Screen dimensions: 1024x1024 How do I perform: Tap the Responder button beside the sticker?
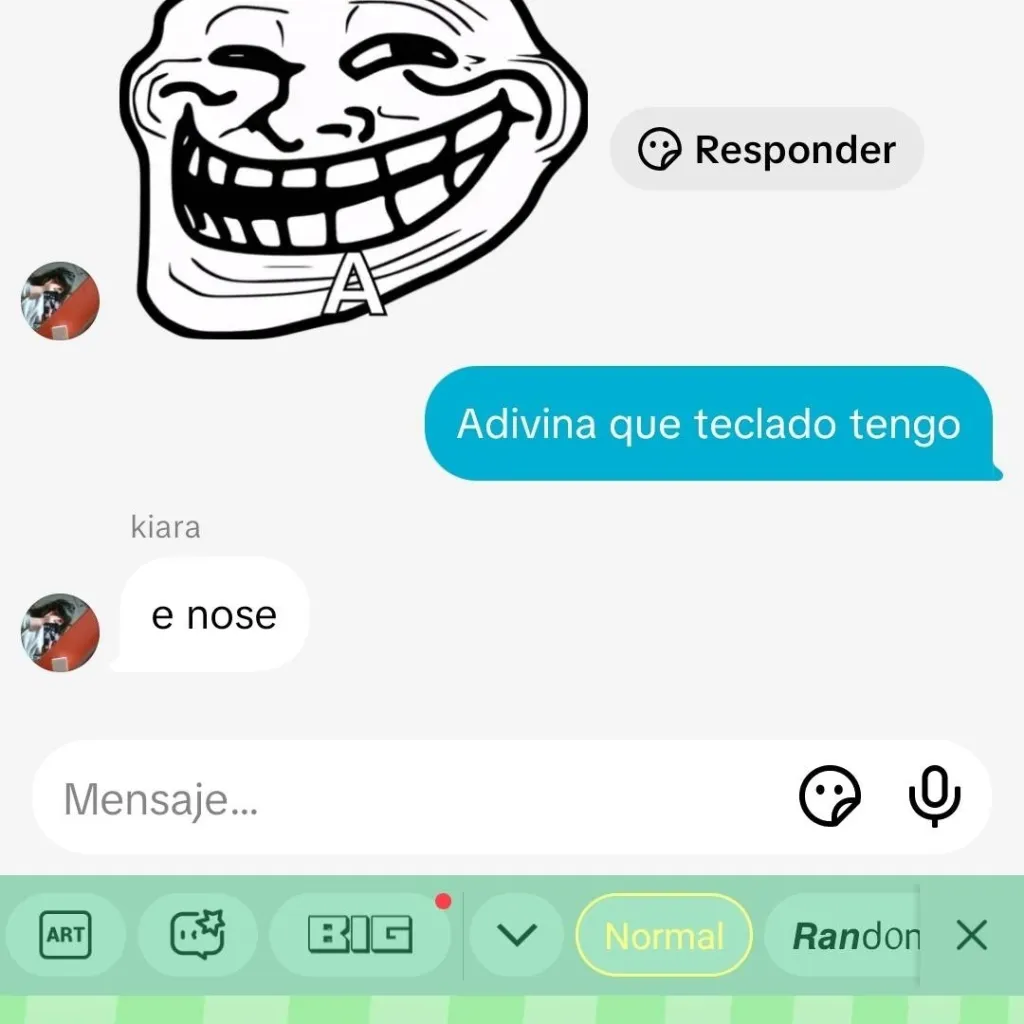click(767, 150)
